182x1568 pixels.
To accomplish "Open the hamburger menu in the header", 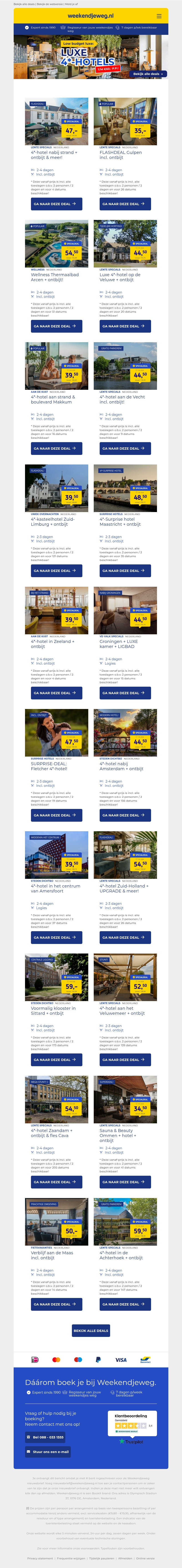I will point(159,16).
